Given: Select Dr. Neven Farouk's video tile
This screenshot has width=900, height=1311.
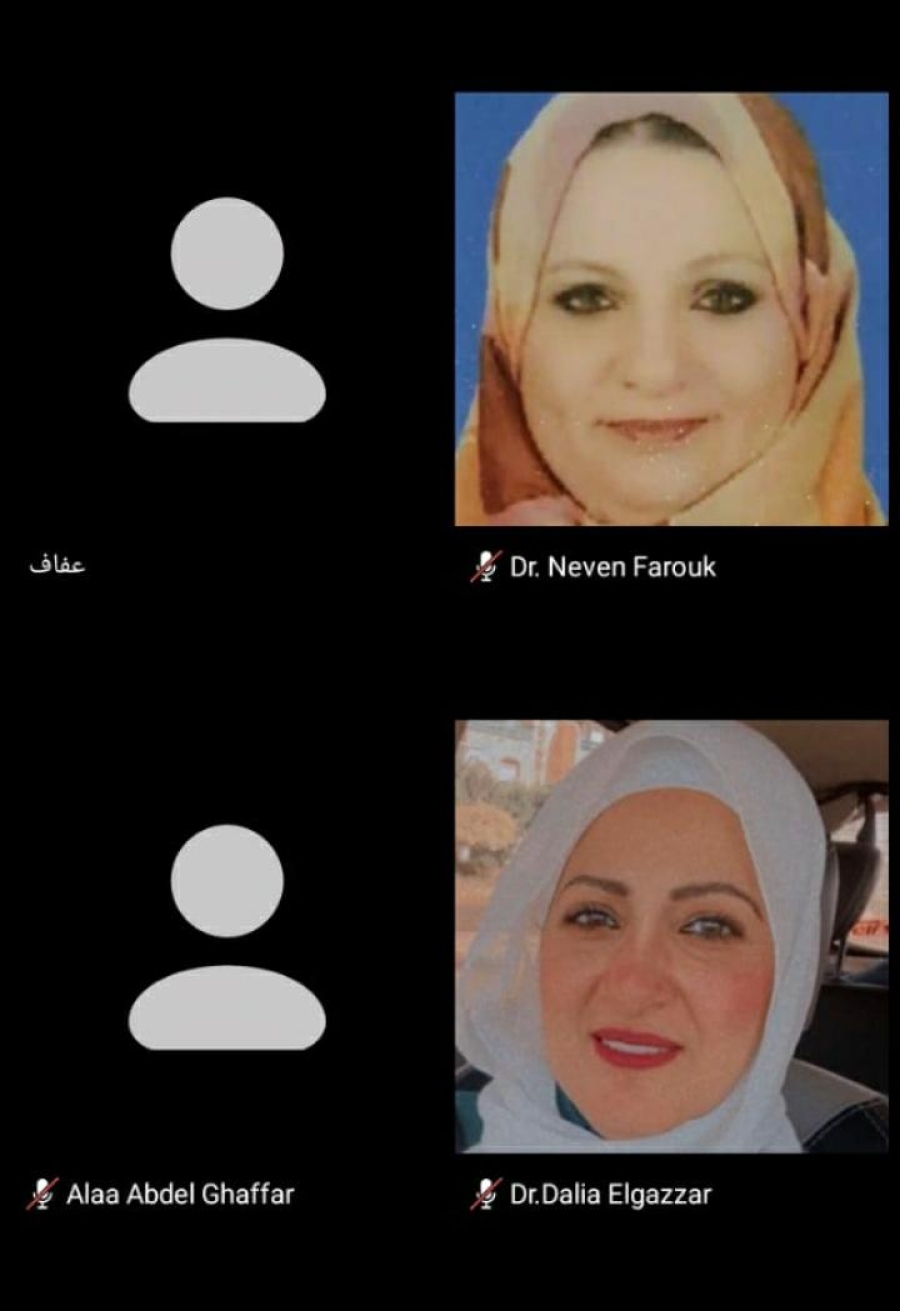Looking at the screenshot, I should pyautogui.click(x=671, y=309).
